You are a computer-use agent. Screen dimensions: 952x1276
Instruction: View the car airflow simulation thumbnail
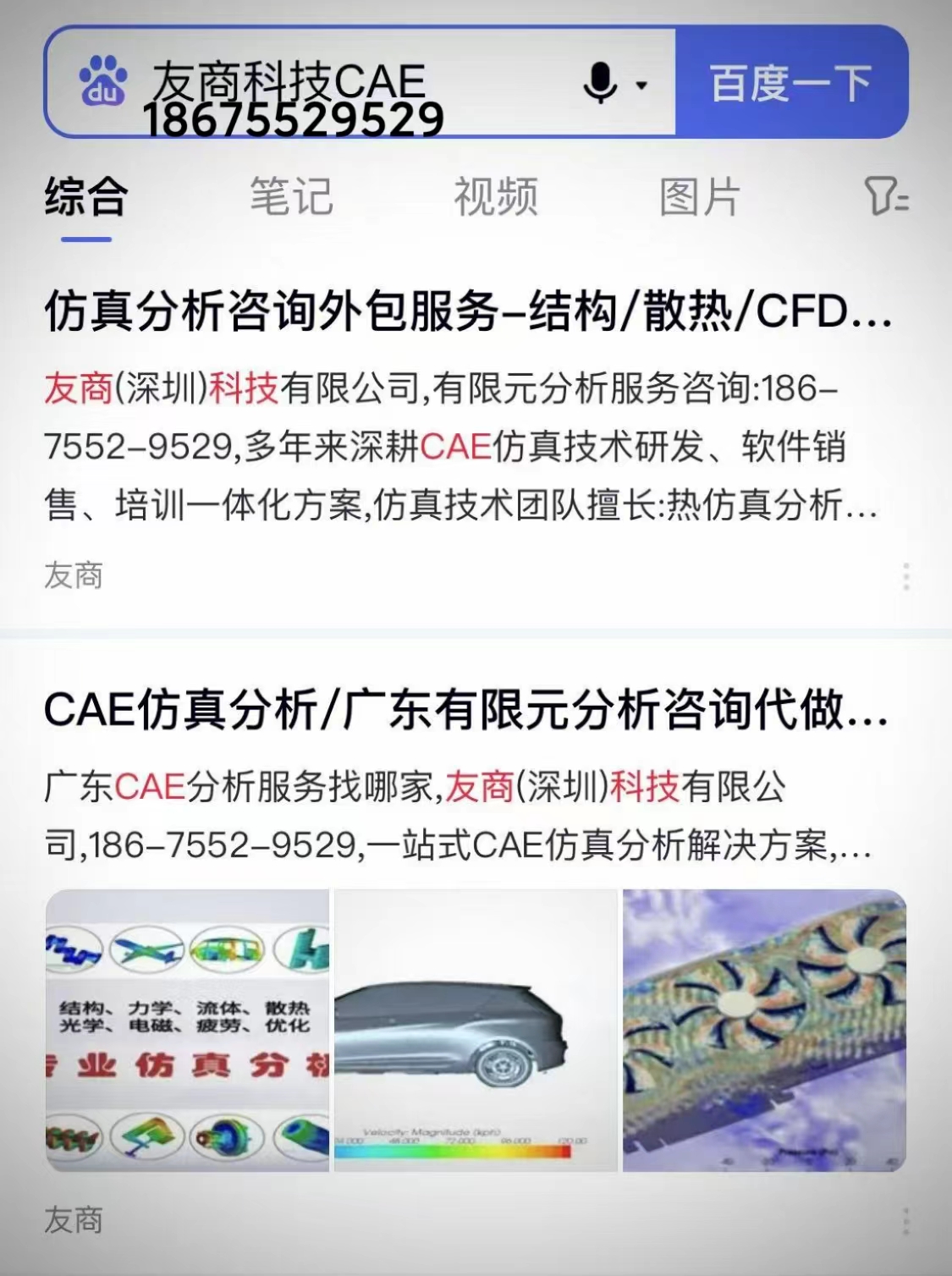click(x=476, y=1030)
